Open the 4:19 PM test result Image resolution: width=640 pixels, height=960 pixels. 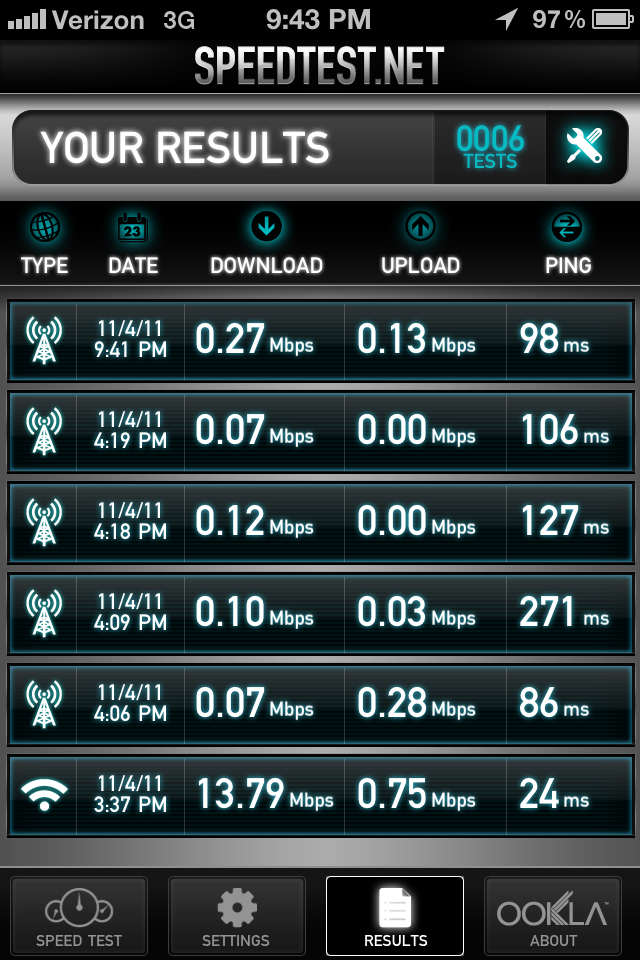point(320,432)
